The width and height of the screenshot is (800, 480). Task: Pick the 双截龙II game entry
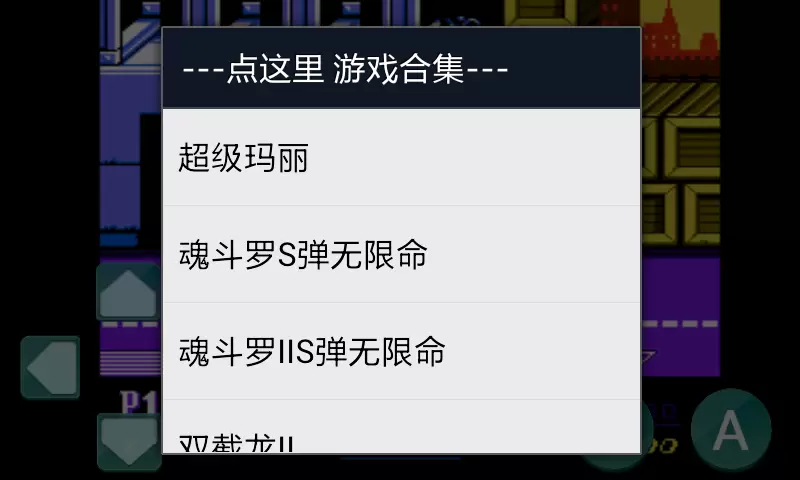click(400, 437)
